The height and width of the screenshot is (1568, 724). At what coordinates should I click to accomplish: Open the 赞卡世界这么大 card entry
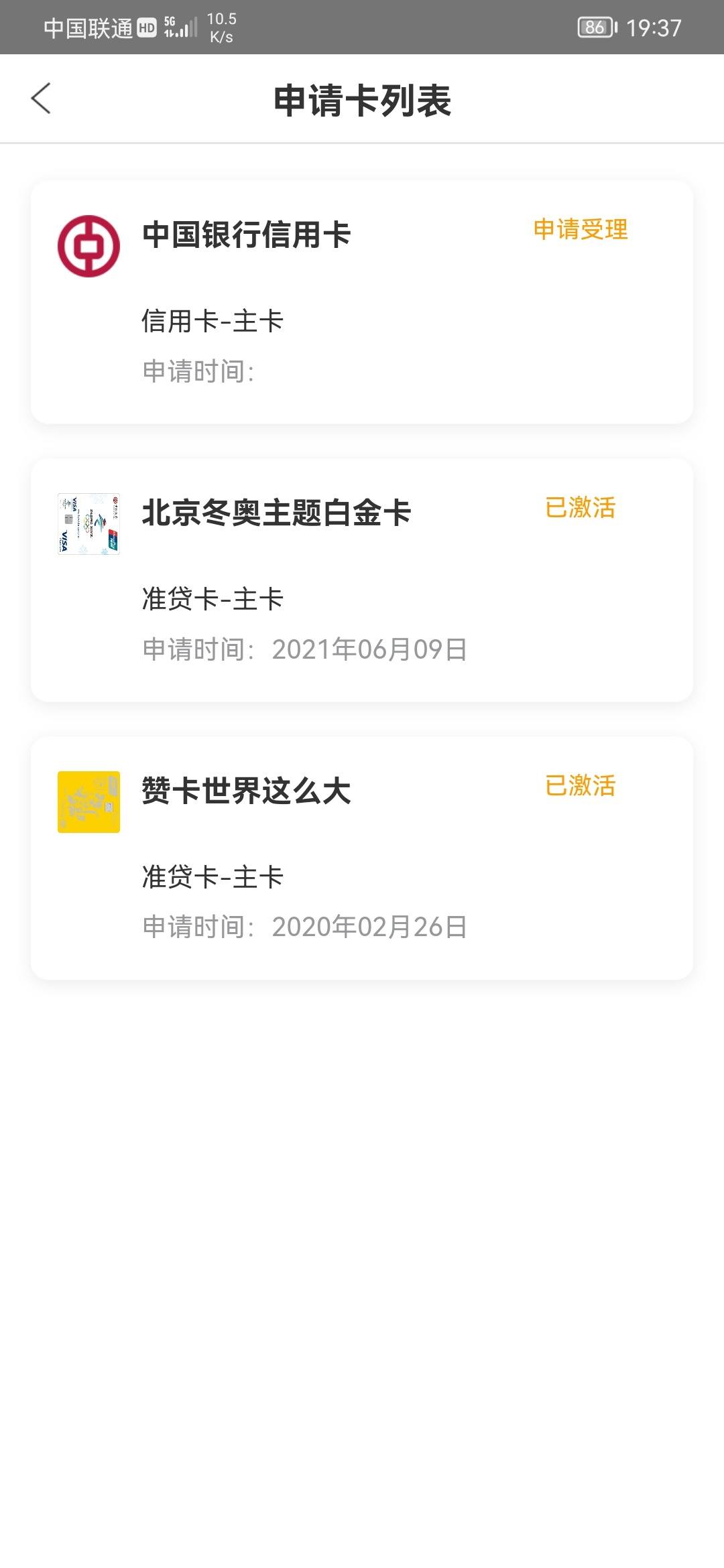[x=362, y=858]
